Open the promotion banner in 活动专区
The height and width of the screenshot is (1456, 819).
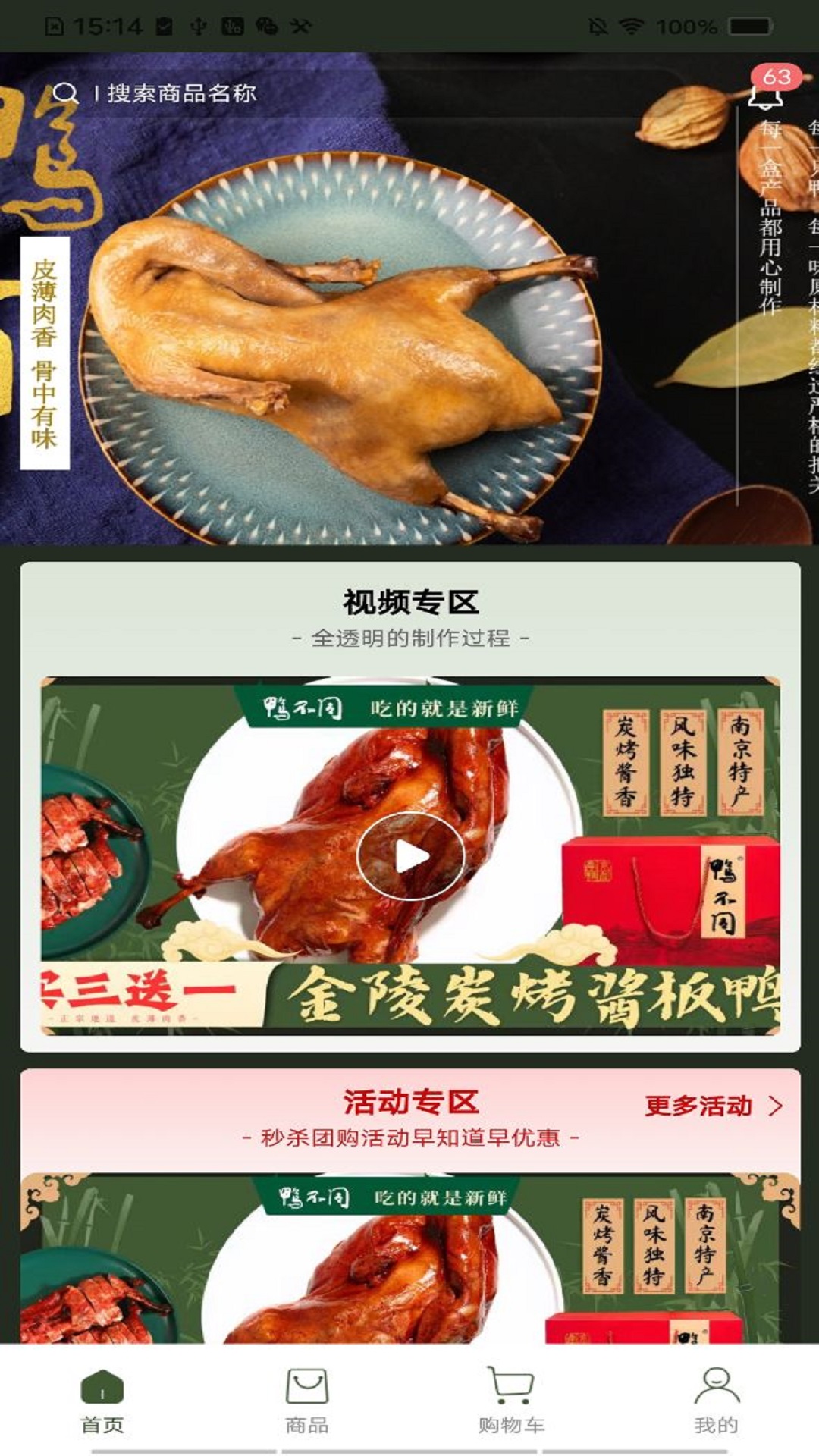[x=409, y=1259]
